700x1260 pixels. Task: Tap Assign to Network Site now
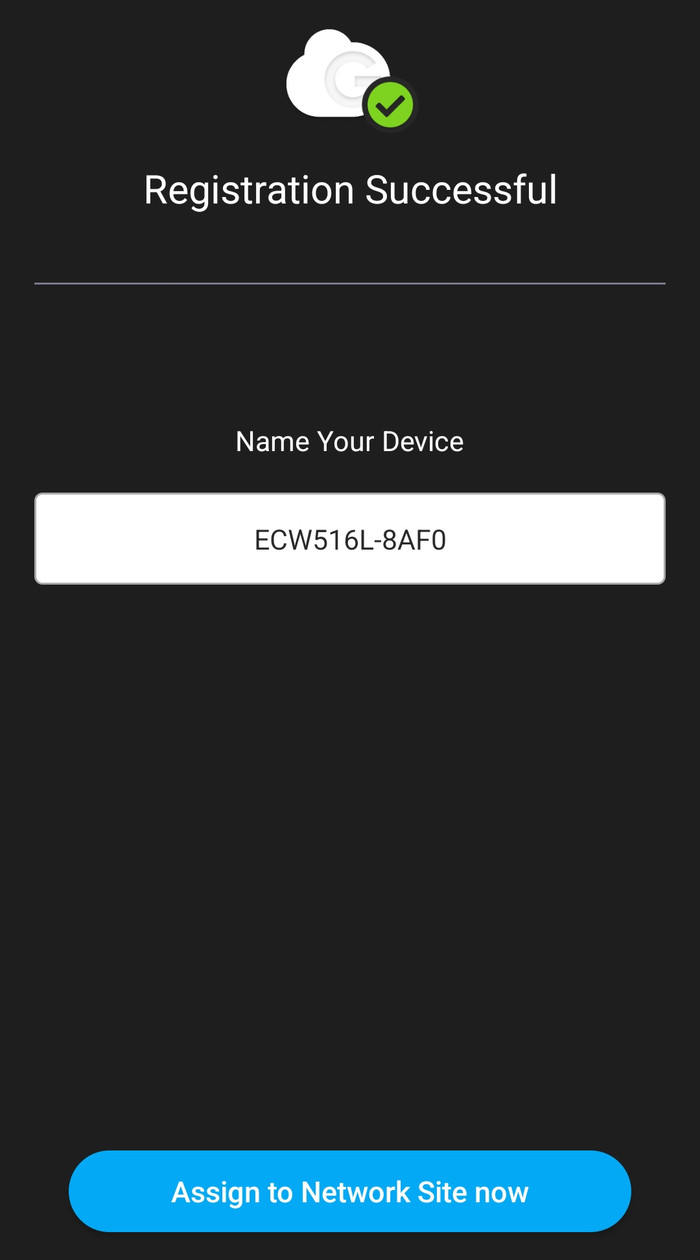[350, 1191]
